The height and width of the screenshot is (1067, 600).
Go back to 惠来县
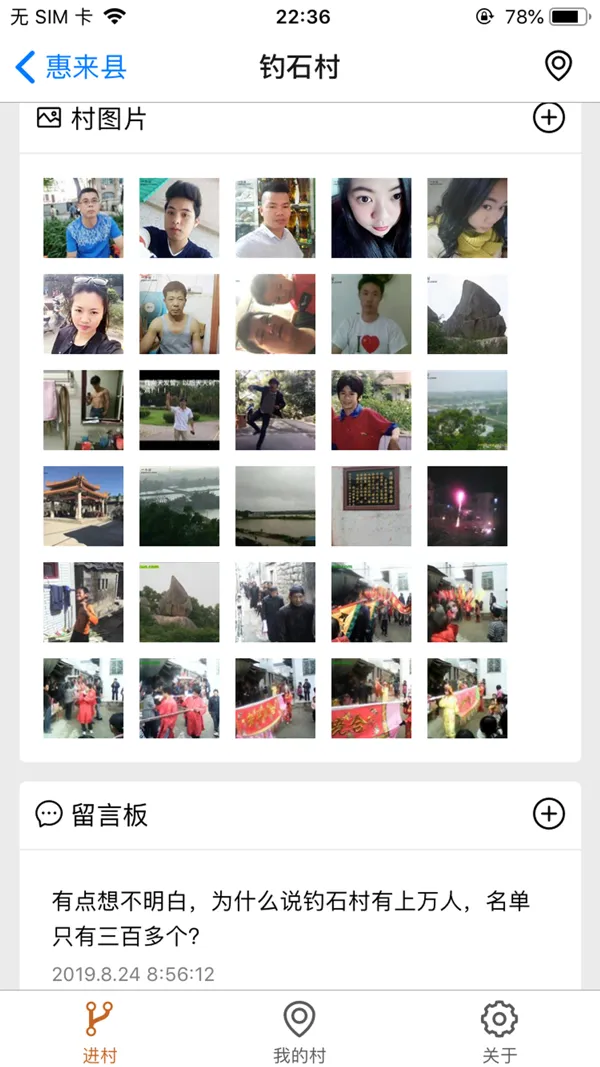click(x=70, y=67)
